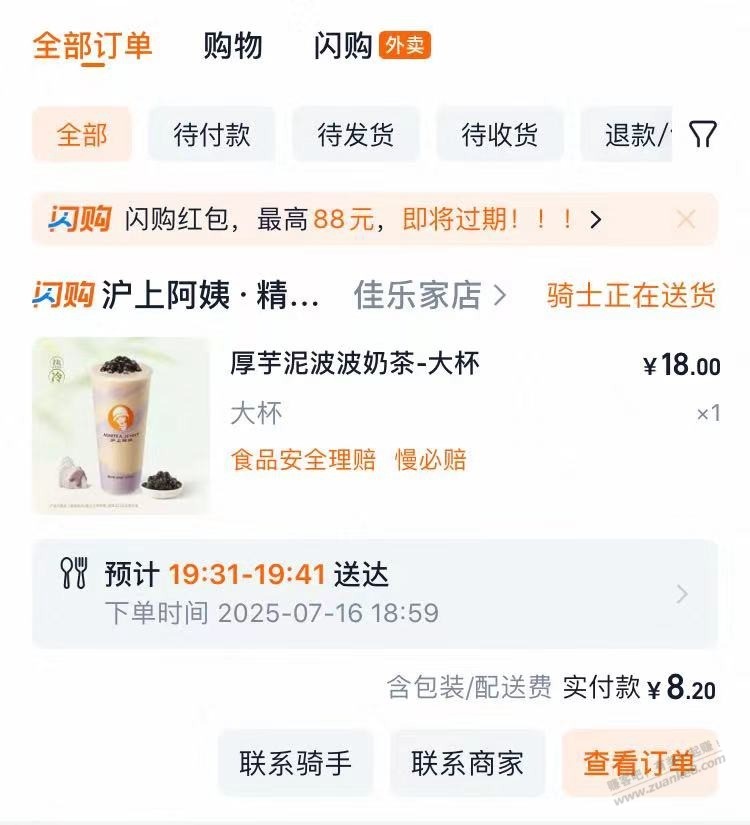Image resolution: width=750 pixels, height=825 pixels.
Task: Filter orders by 待收货
Action: pos(500,134)
